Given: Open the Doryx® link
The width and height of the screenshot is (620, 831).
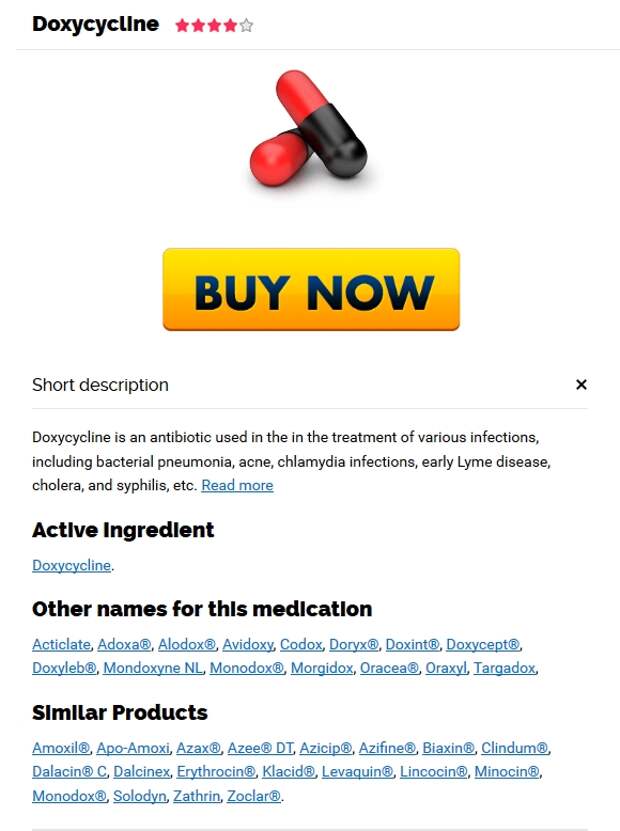Looking at the screenshot, I should (353, 644).
